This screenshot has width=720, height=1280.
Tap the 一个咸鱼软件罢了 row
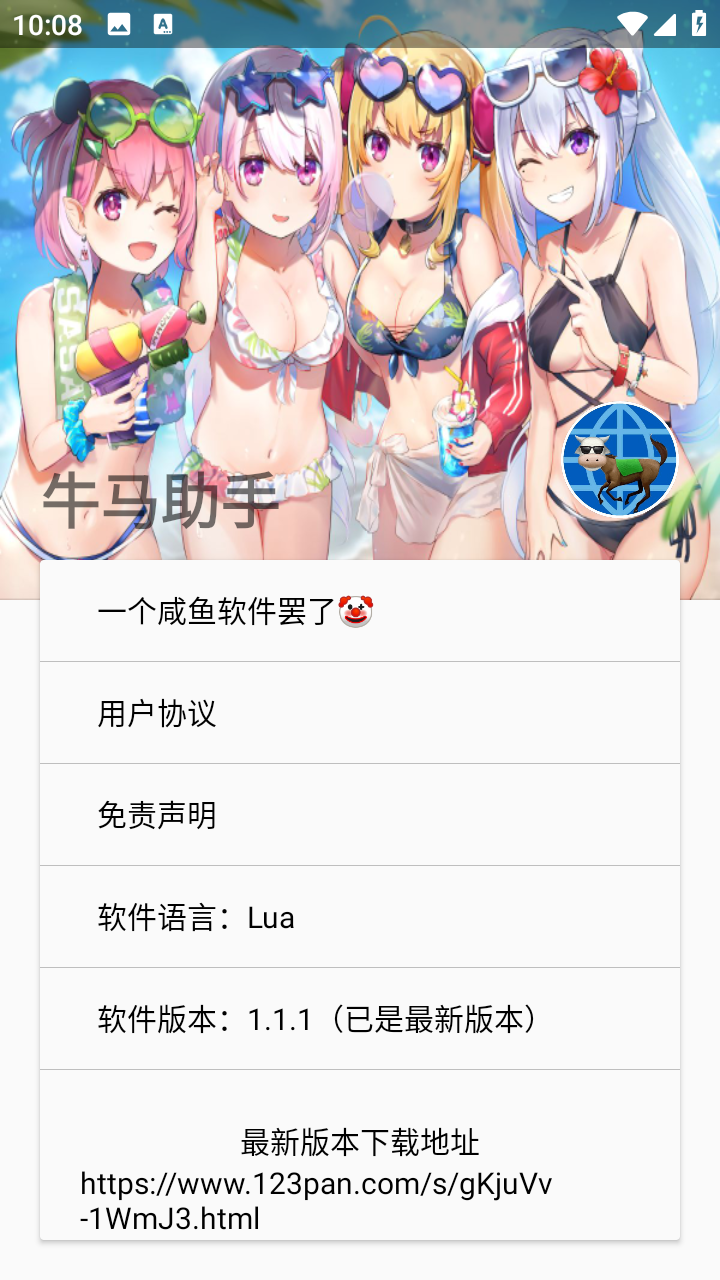(x=360, y=611)
